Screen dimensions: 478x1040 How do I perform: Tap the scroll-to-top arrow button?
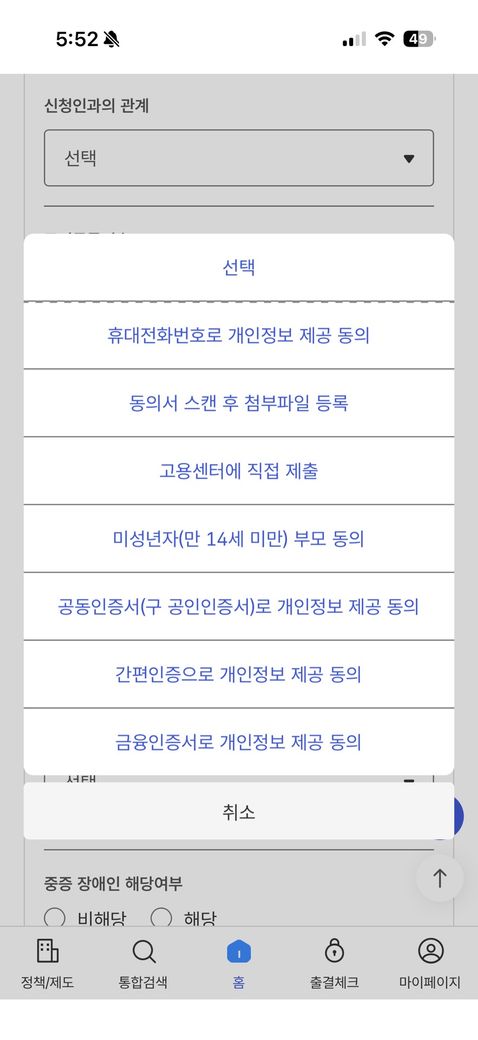(x=440, y=878)
